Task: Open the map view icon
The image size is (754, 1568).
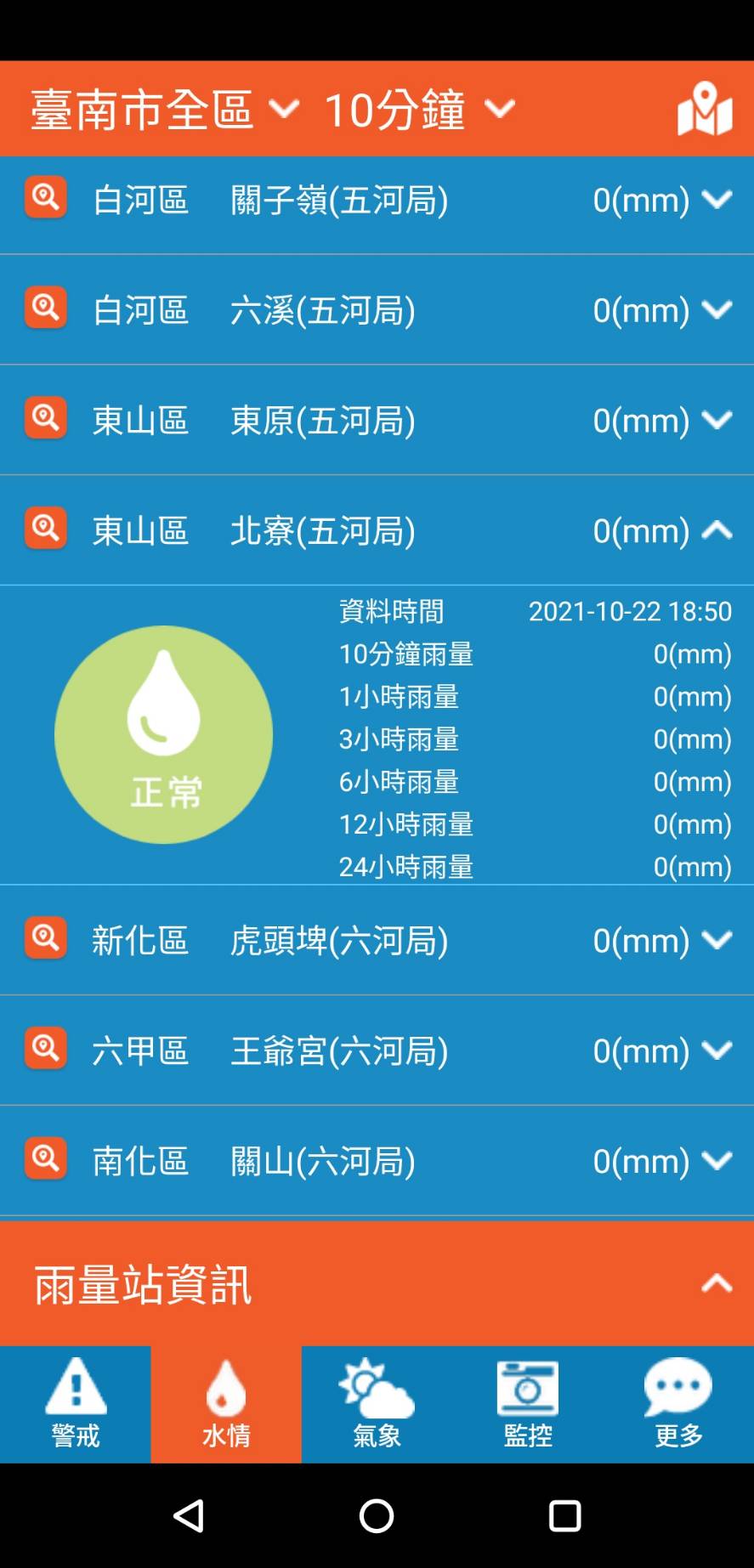Action: 705,109
